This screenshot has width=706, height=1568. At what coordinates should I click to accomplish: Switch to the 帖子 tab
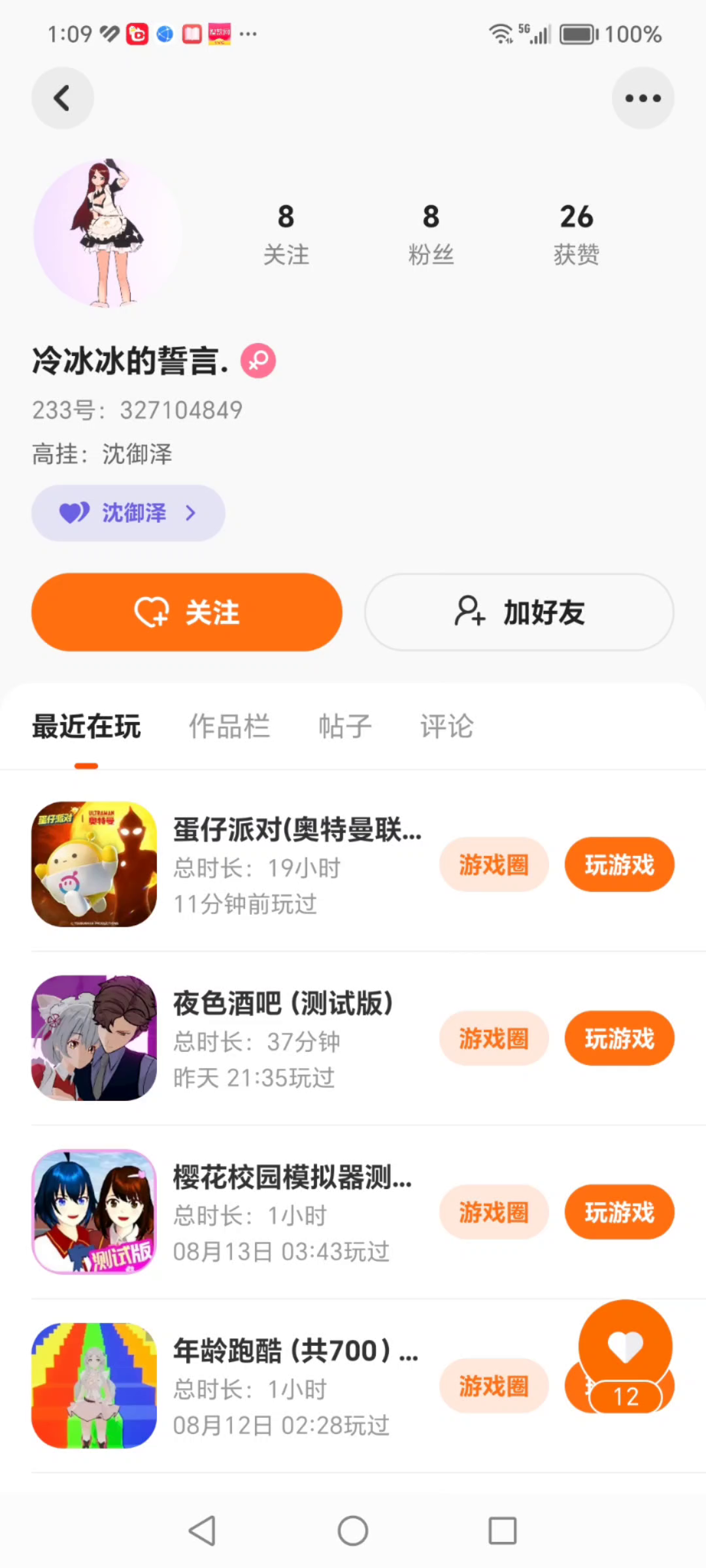pos(345,726)
